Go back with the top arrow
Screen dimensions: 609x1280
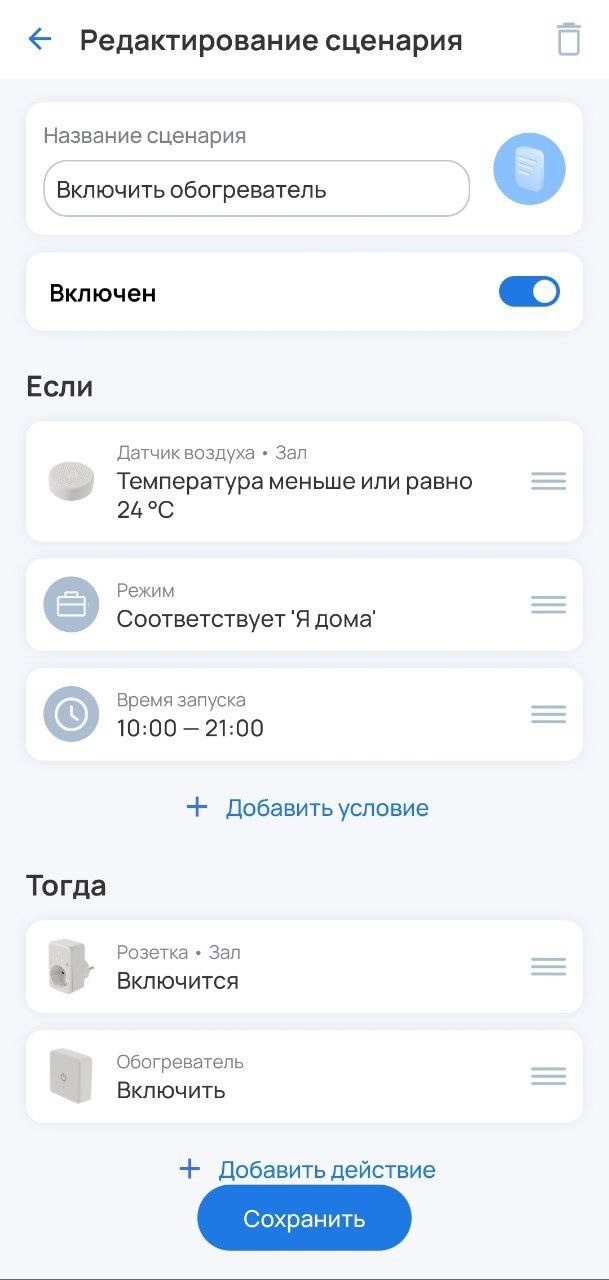(40, 40)
